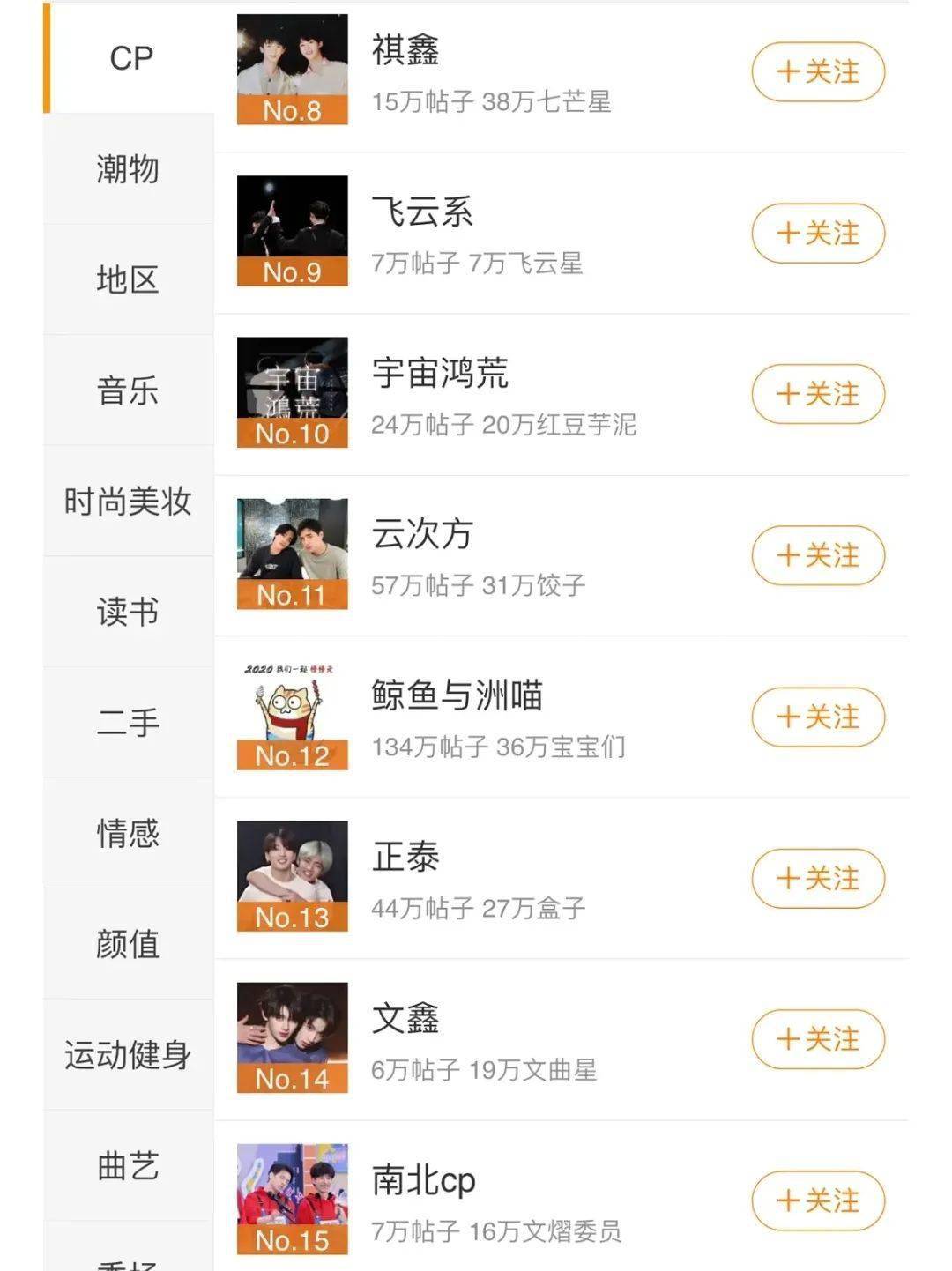Follow 云次方 super topic

click(817, 555)
